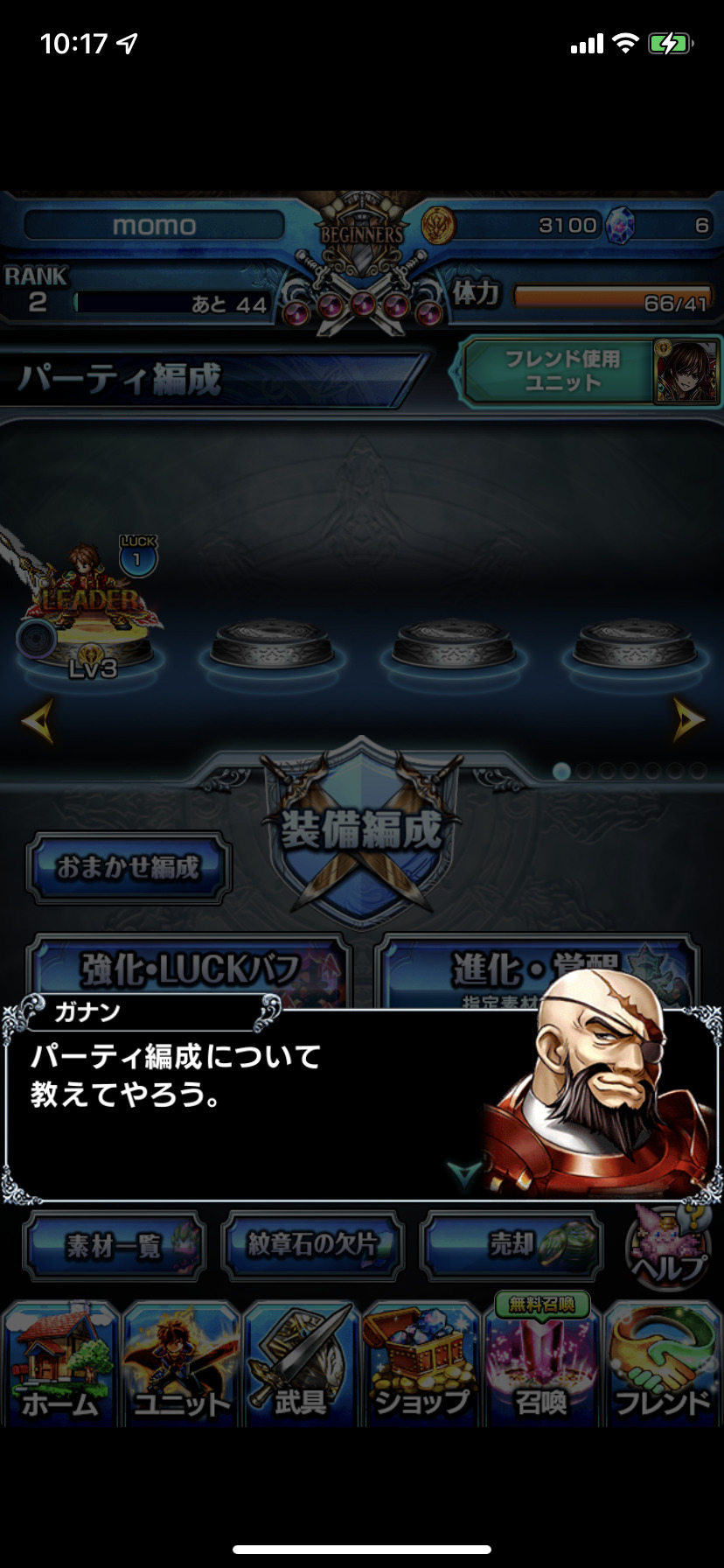Open the ホーム tab
The height and width of the screenshot is (1568, 724).
[x=59, y=1367]
